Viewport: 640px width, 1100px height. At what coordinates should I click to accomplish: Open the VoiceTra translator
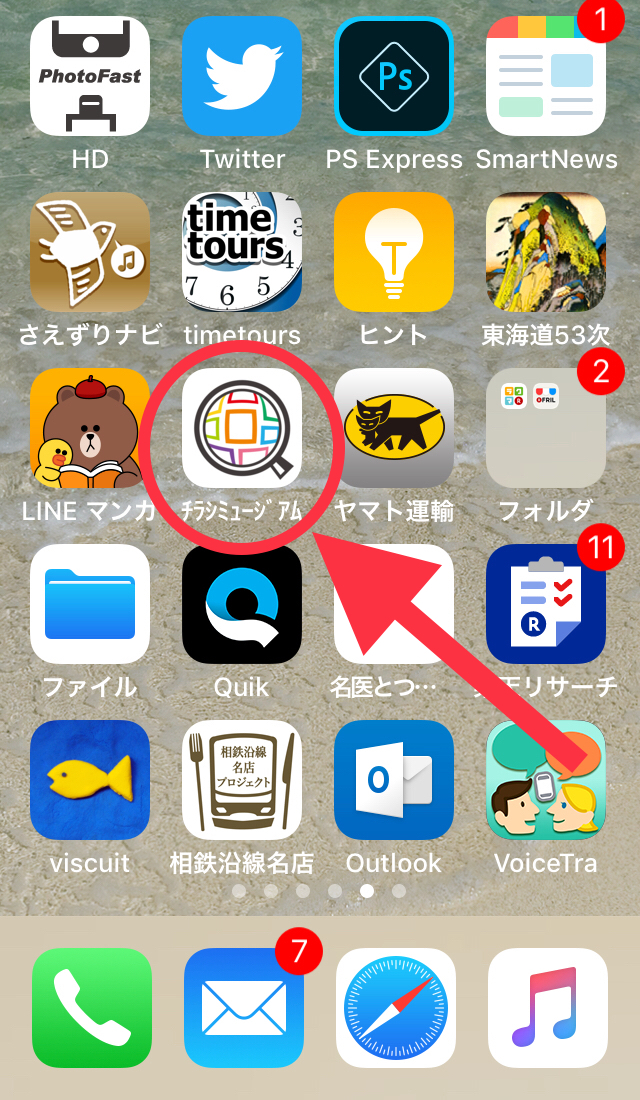pos(546,780)
